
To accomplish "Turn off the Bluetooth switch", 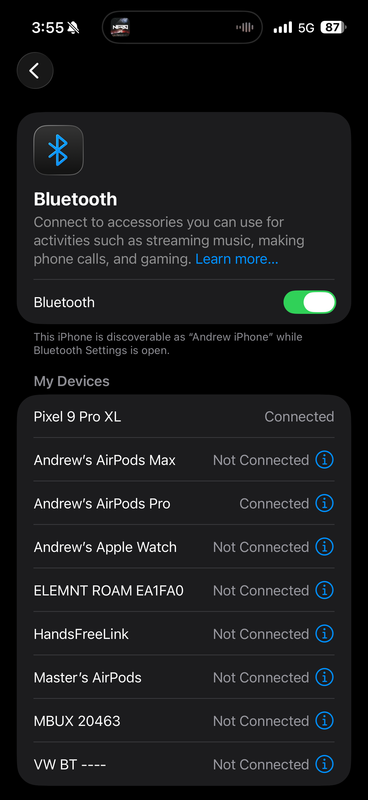I will click(x=309, y=302).
